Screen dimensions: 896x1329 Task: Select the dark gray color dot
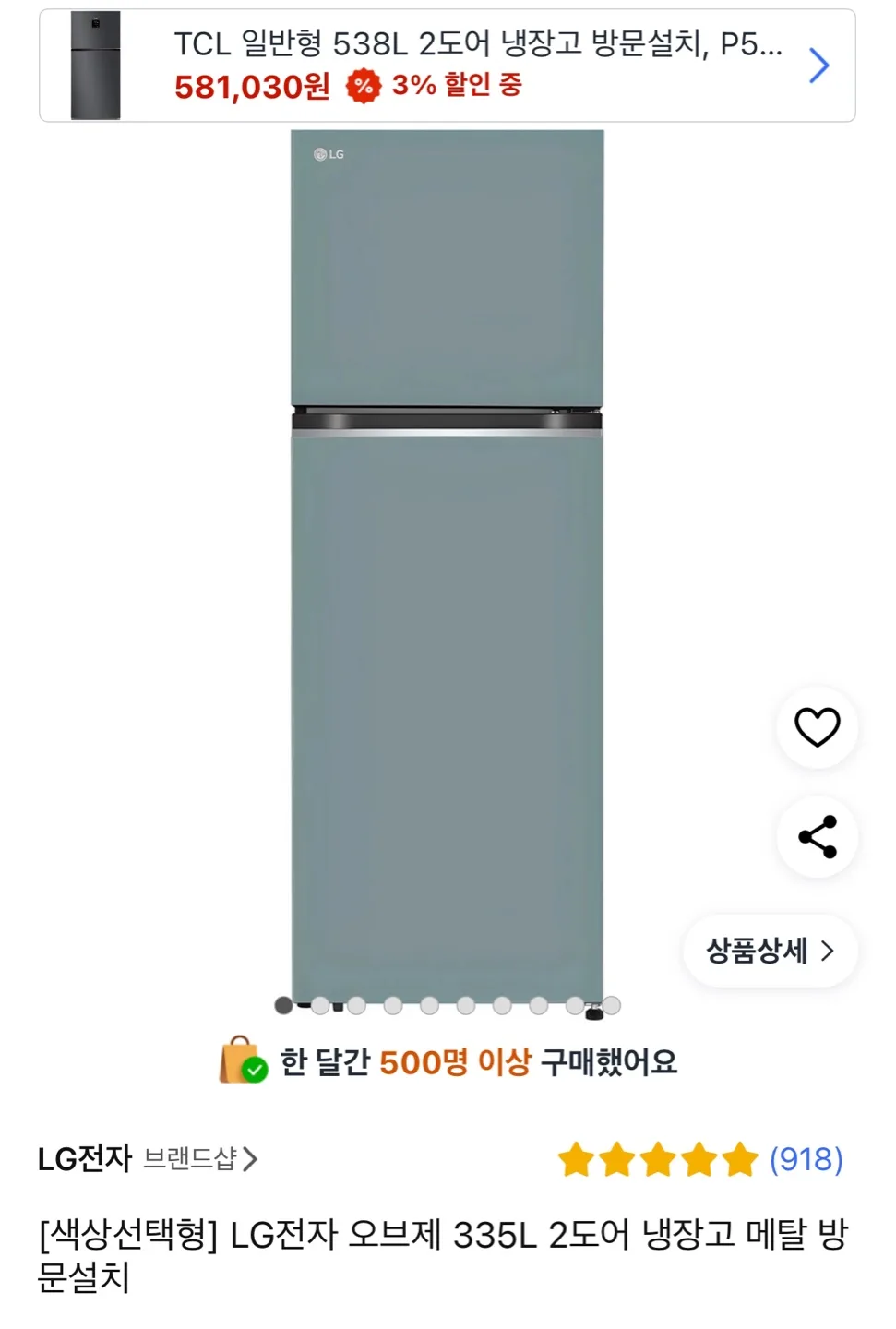(x=283, y=1004)
